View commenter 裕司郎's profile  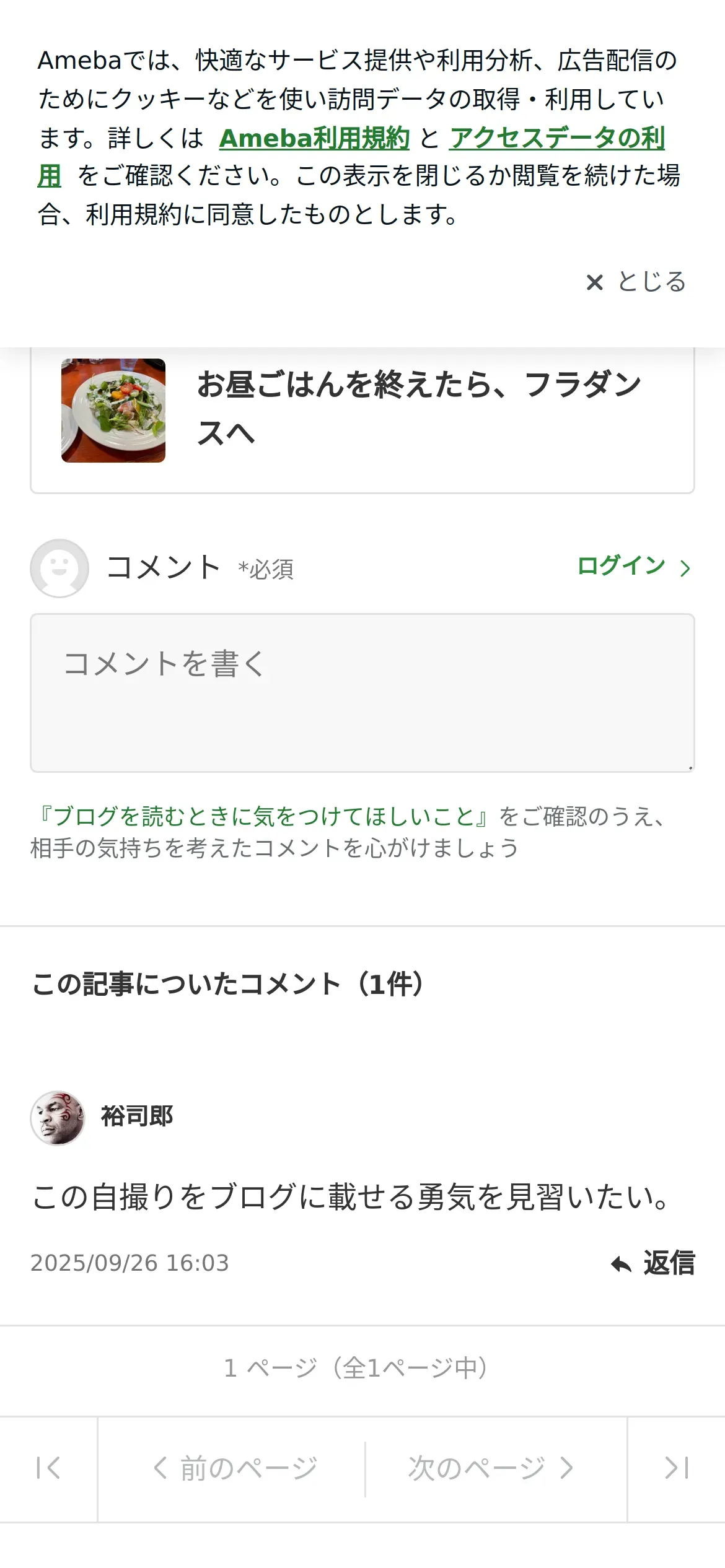pyautogui.click(x=136, y=1117)
